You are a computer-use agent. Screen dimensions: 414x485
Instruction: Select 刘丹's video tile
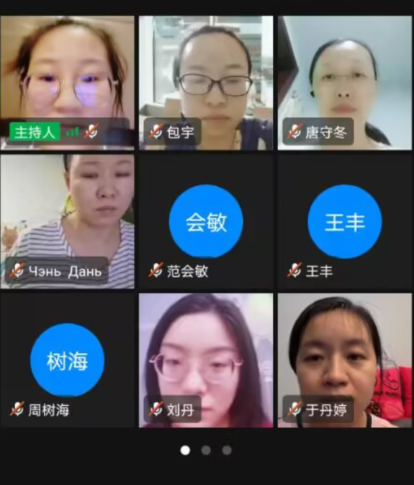click(206, 360)
